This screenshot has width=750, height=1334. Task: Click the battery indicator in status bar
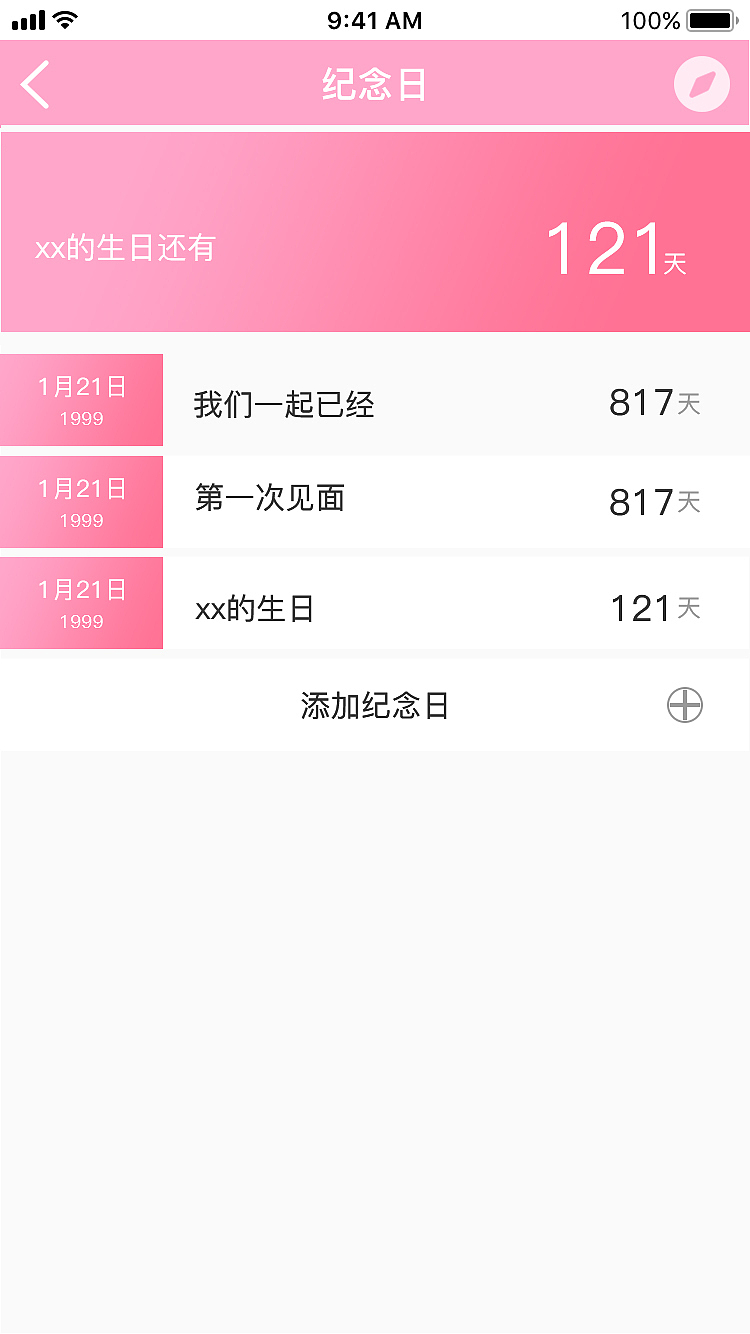click(712, 19)
